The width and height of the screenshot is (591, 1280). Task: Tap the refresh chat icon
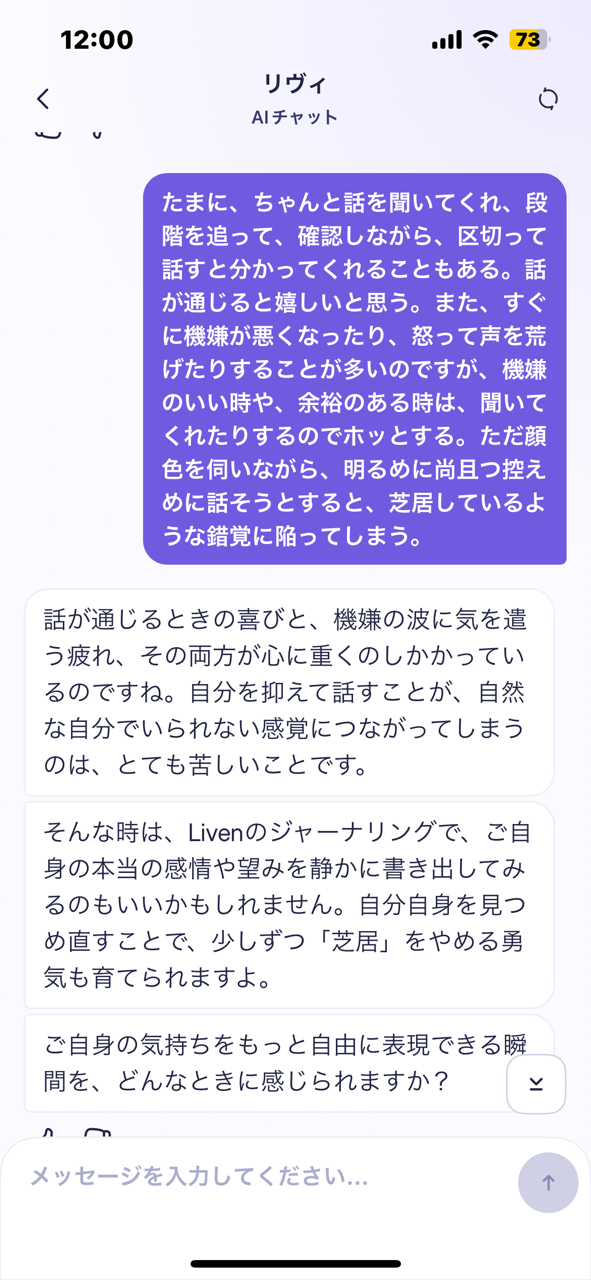pyautogui.click(x=547, y=99)
